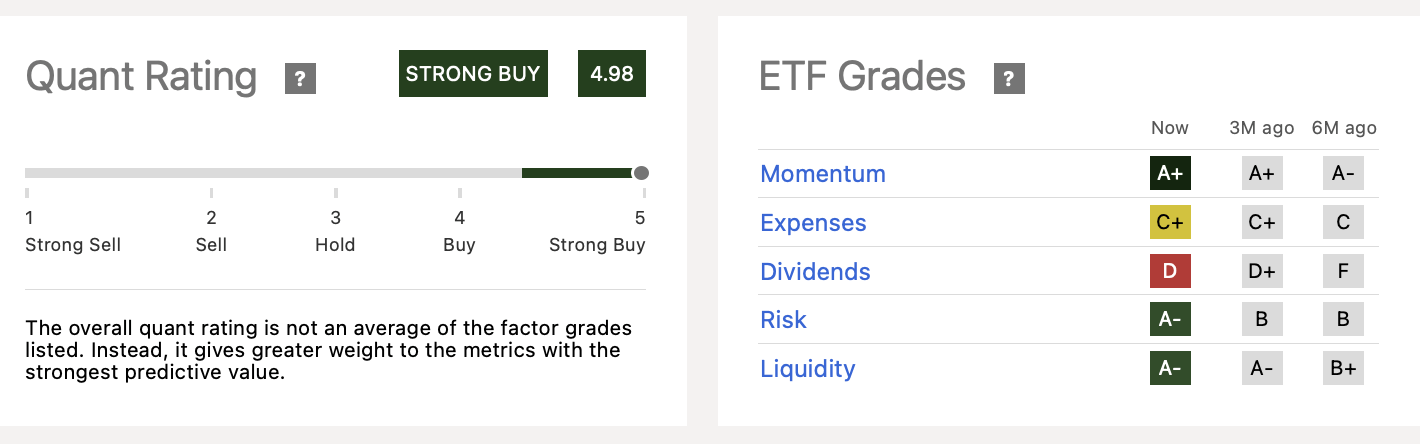View the Expenses grade details
This screenshot has width=1420, height=444.
coord(813,223)
